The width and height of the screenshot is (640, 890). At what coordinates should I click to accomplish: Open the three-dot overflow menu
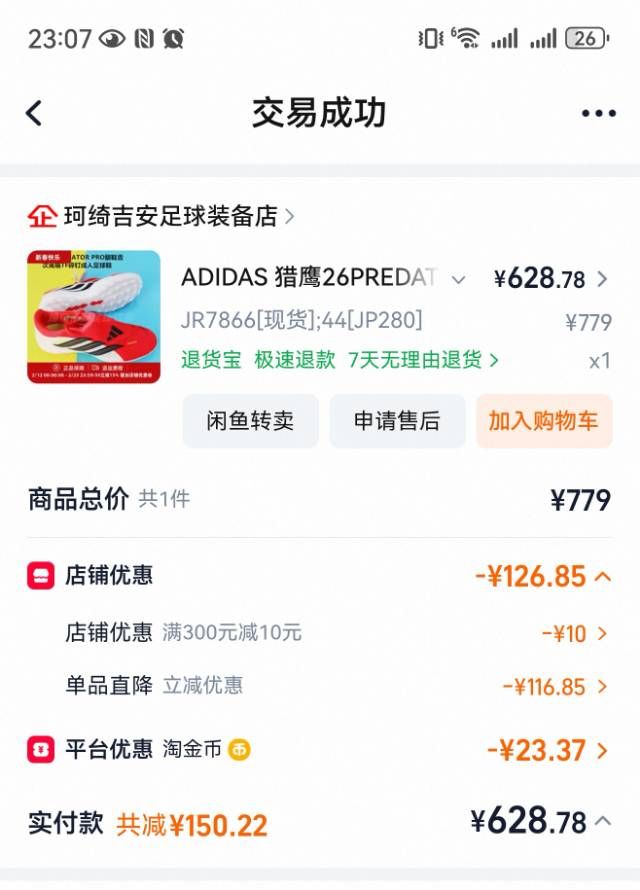598,114
